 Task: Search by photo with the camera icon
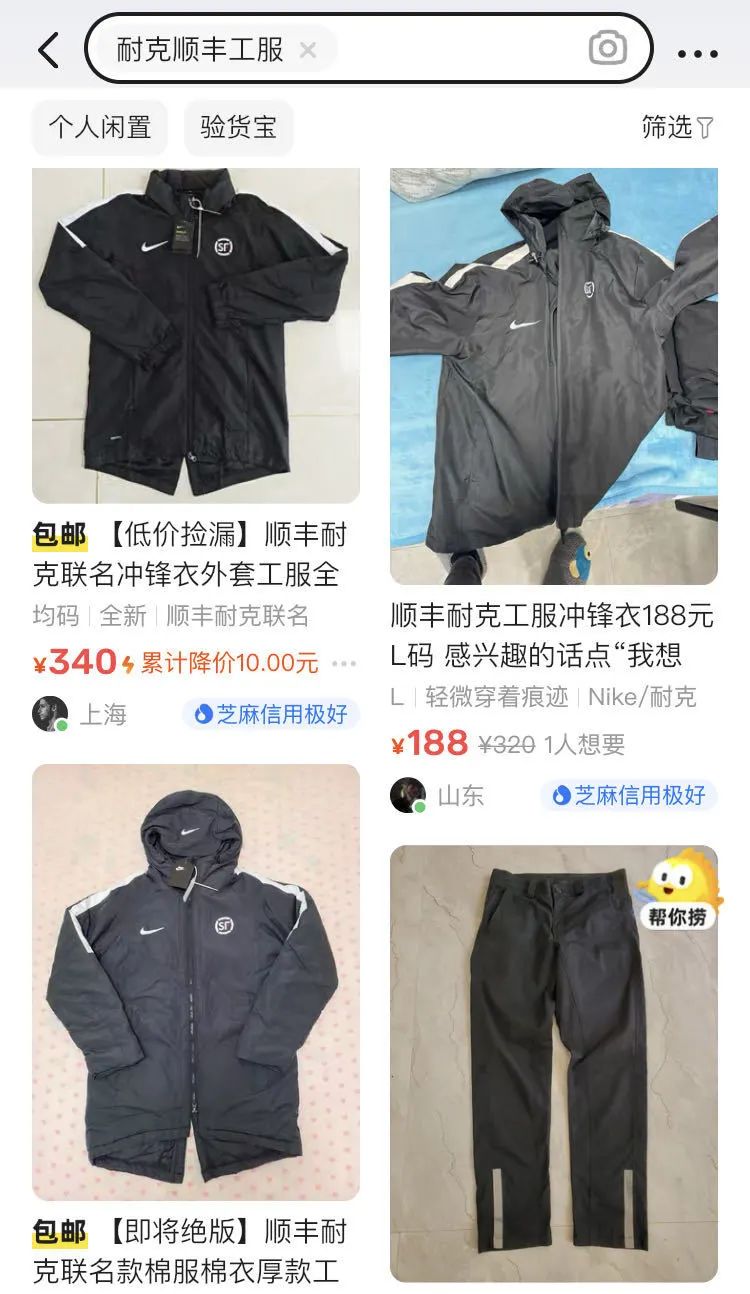[x=607, y=48]
